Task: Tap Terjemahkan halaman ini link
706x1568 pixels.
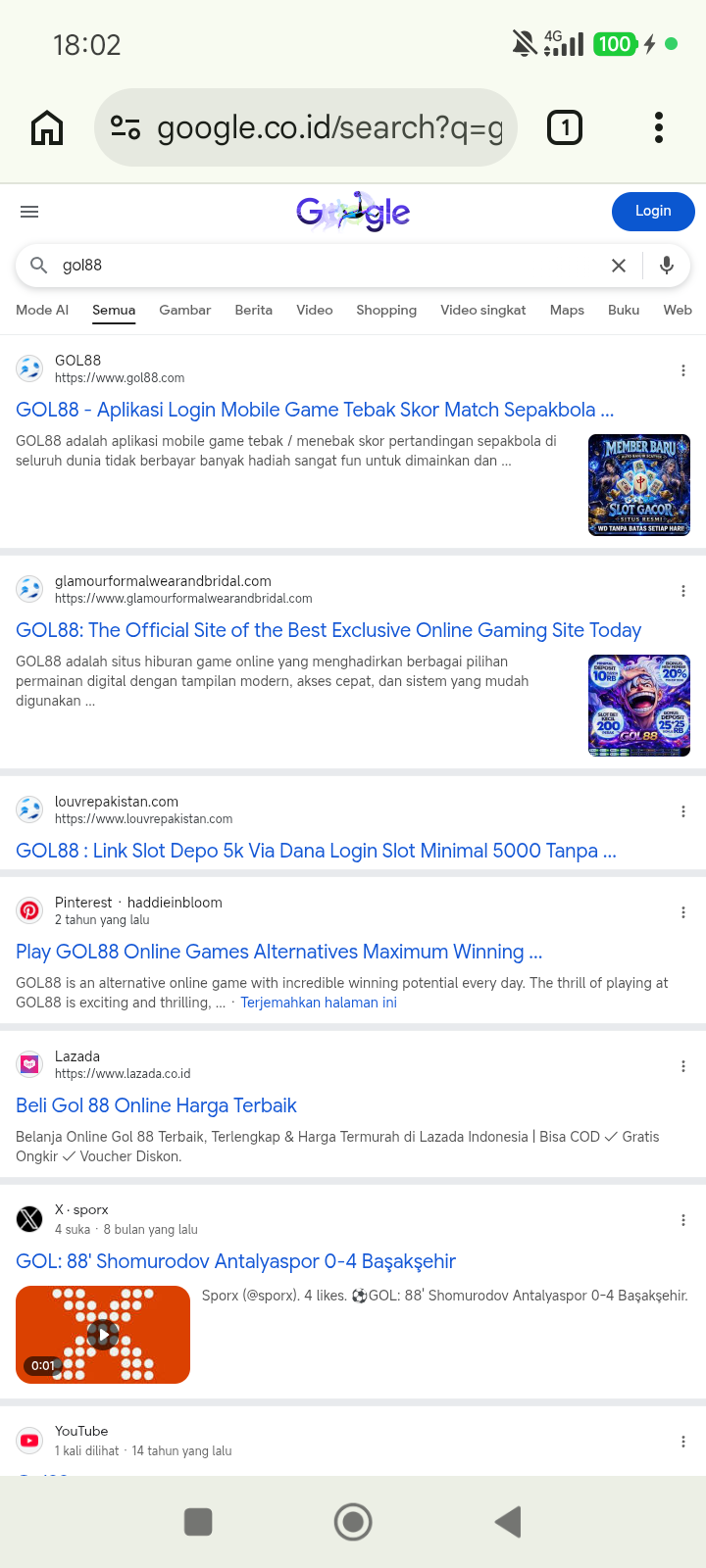Action: (319, 1003)
